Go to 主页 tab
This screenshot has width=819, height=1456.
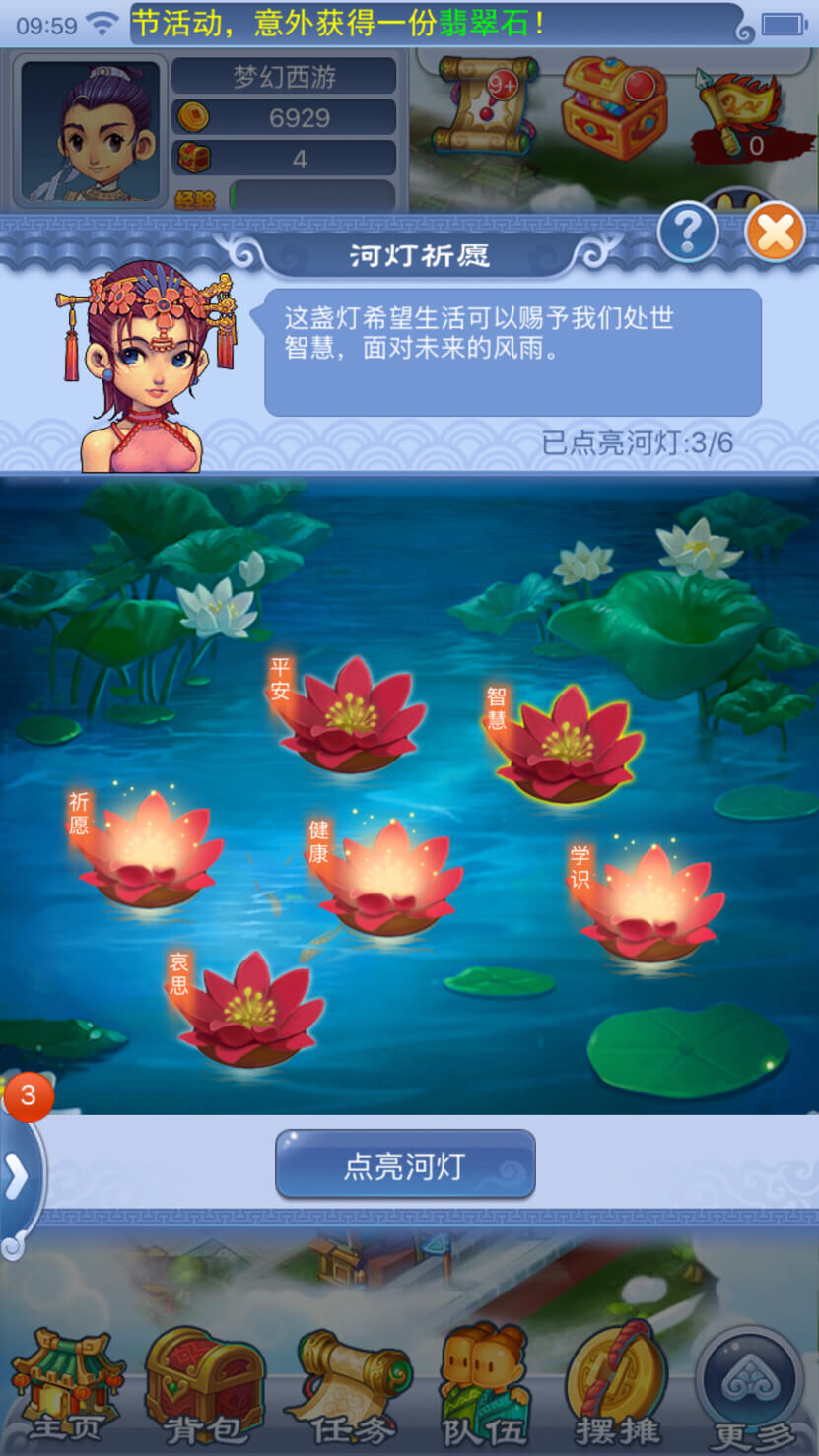[x=67, y=1386]
